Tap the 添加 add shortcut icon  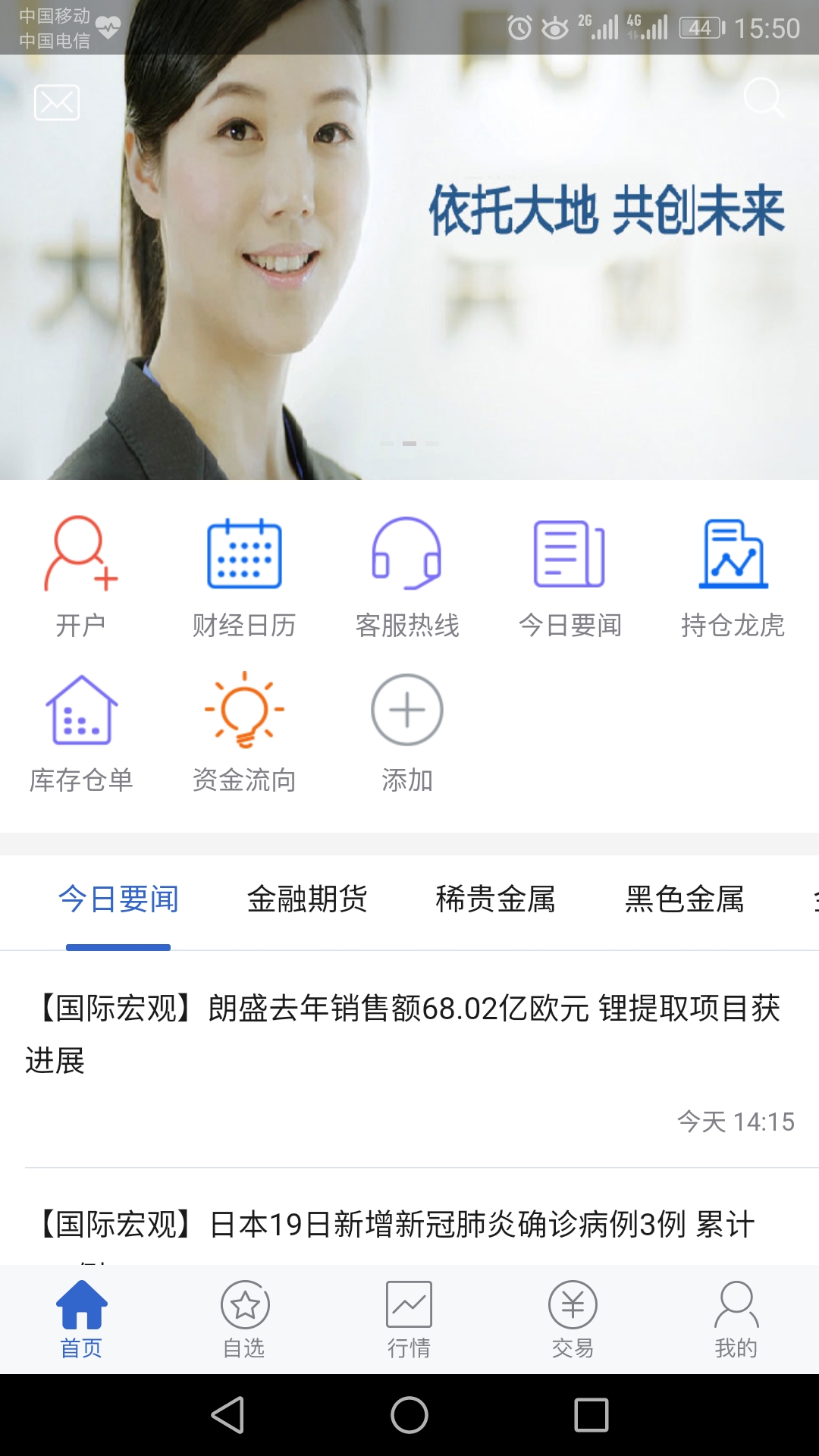(x=406, y=726)
